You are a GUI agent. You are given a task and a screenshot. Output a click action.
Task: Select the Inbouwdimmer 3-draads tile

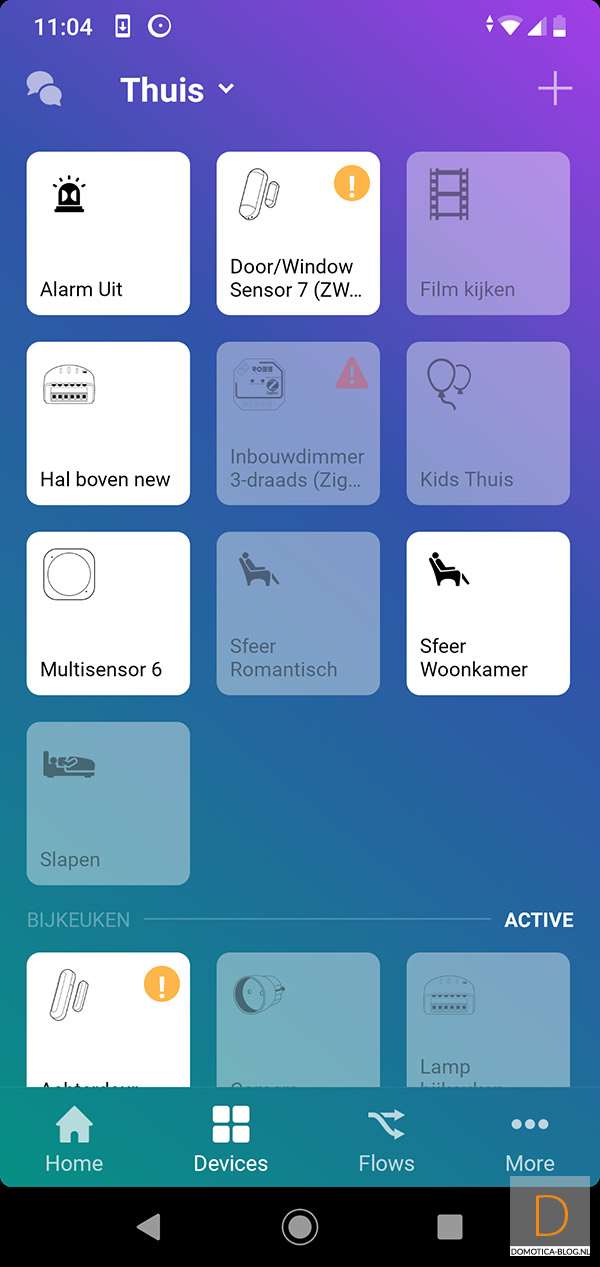point(298,423)
